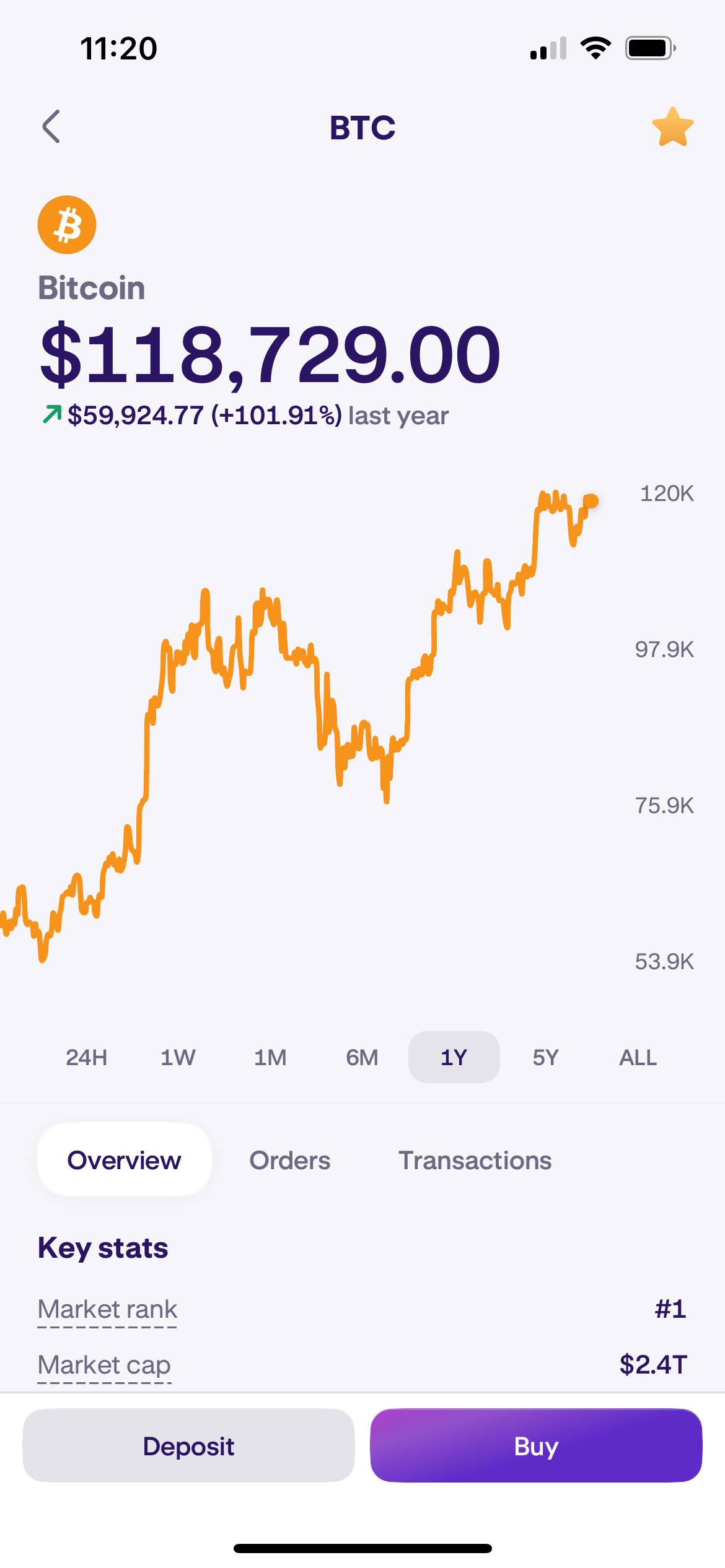Viewport: 725px width, 1568px height.
Task: Display the ALL time chart
Action: 638,1057
